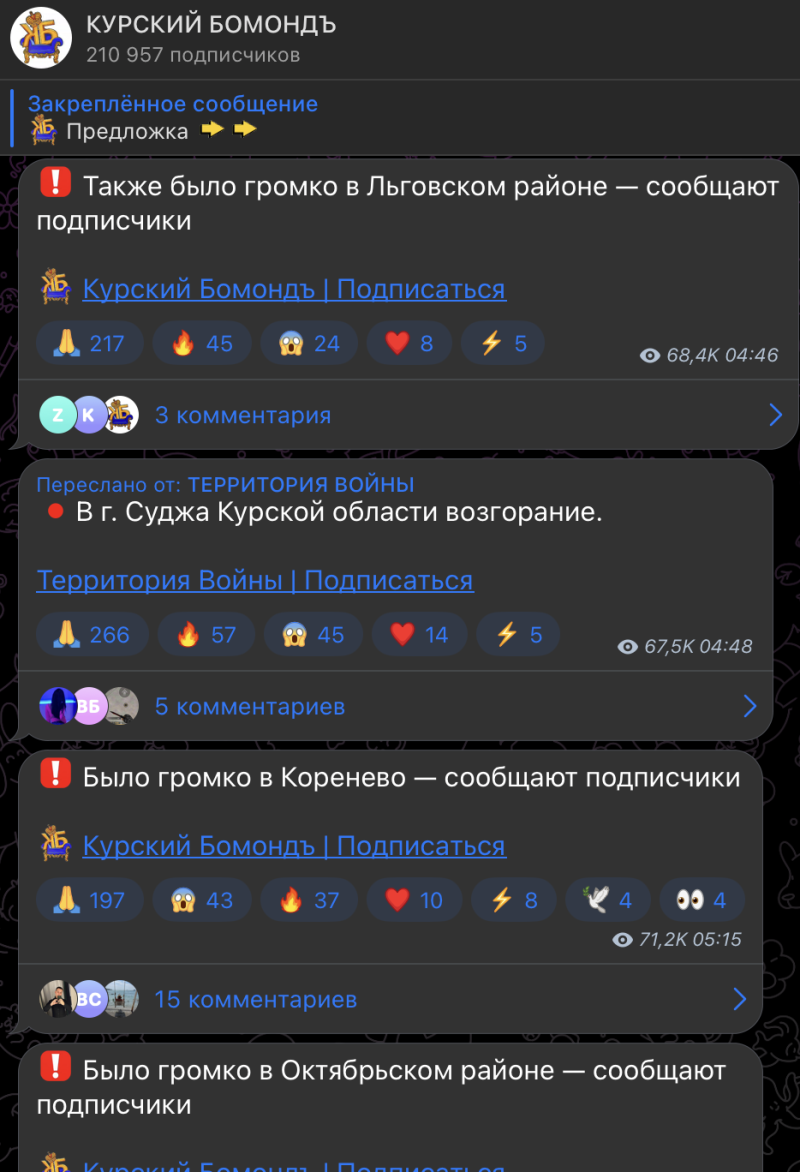React with the scared face showing 43
This screenshot has height=1172, width=800.
(x=201, y=900)
